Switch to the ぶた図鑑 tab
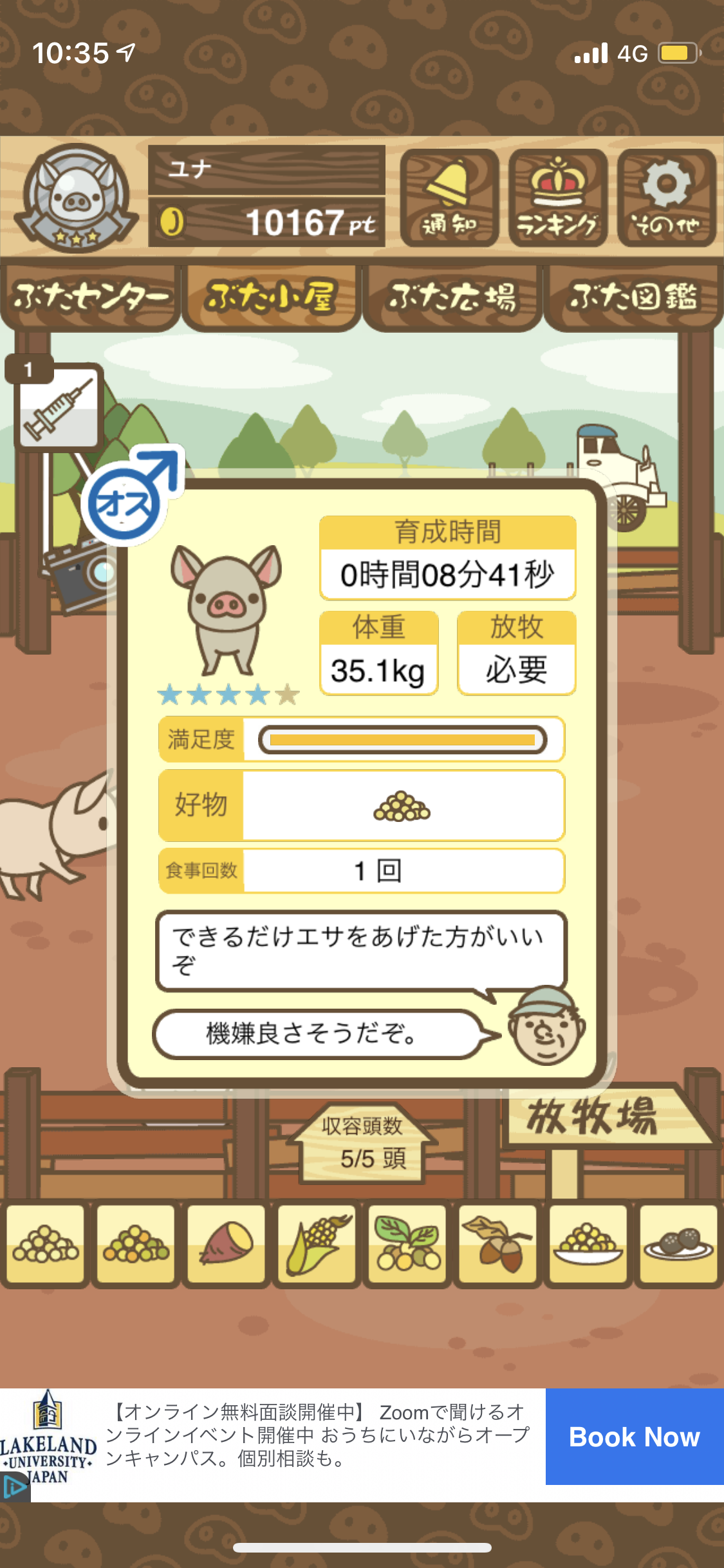This screenshot has width=724, height=1568. click(x=633, y=297)
